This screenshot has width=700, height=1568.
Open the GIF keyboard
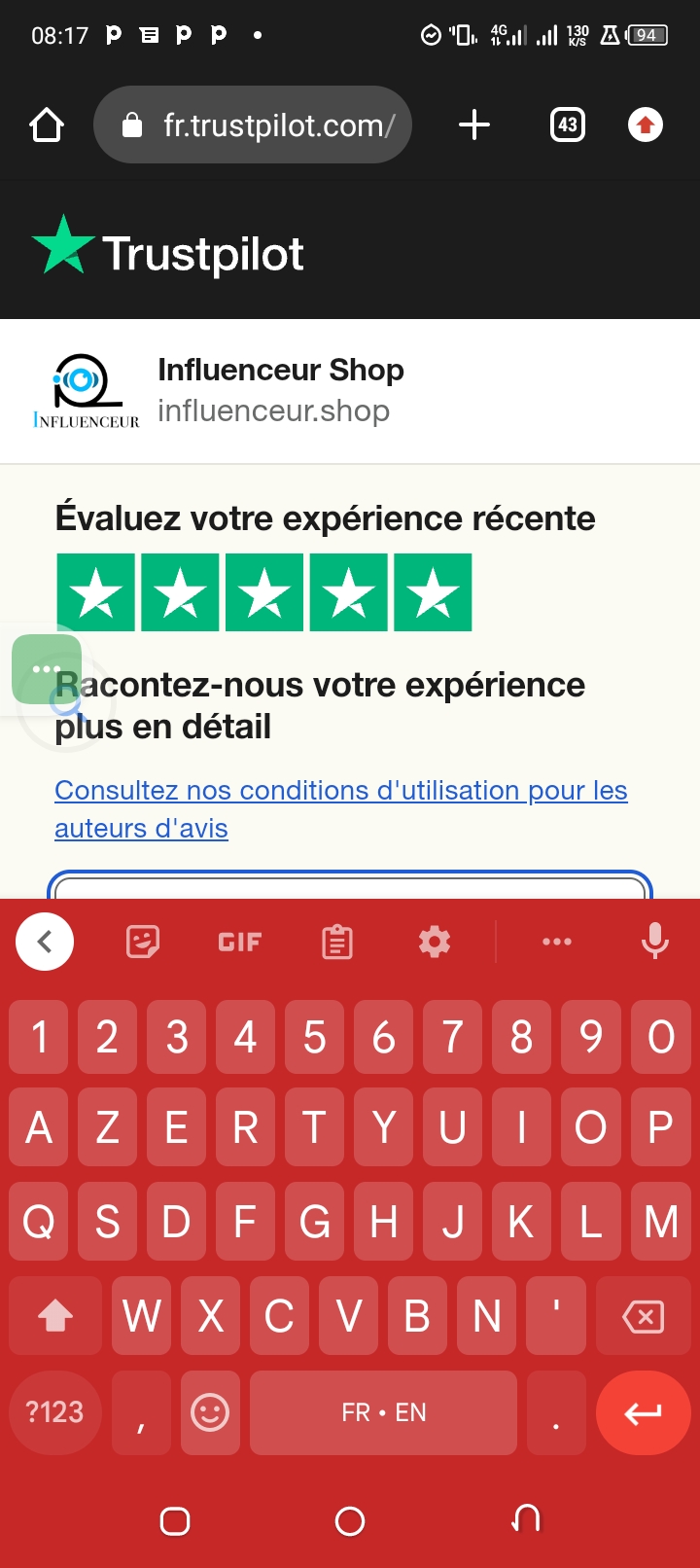[239, 942]
